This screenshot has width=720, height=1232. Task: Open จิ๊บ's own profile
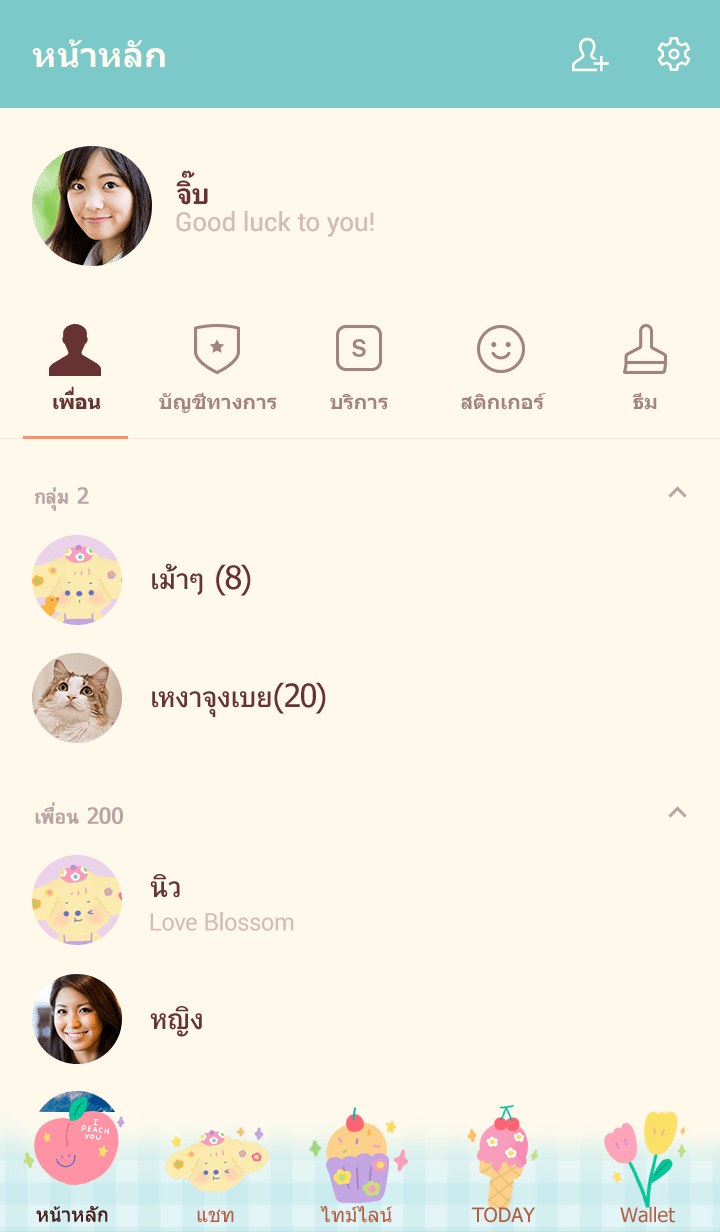pyautogui.click(x=92, y=206)
